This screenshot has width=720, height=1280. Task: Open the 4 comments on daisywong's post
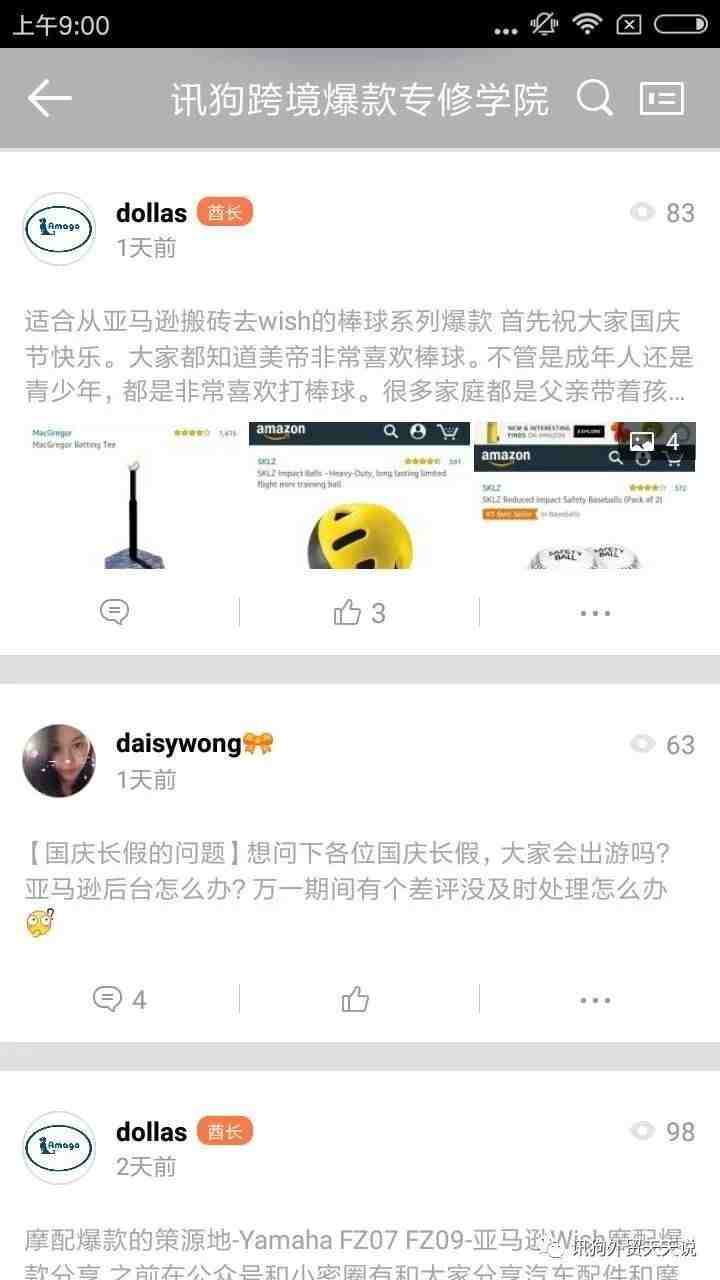(x=119, y=998)
